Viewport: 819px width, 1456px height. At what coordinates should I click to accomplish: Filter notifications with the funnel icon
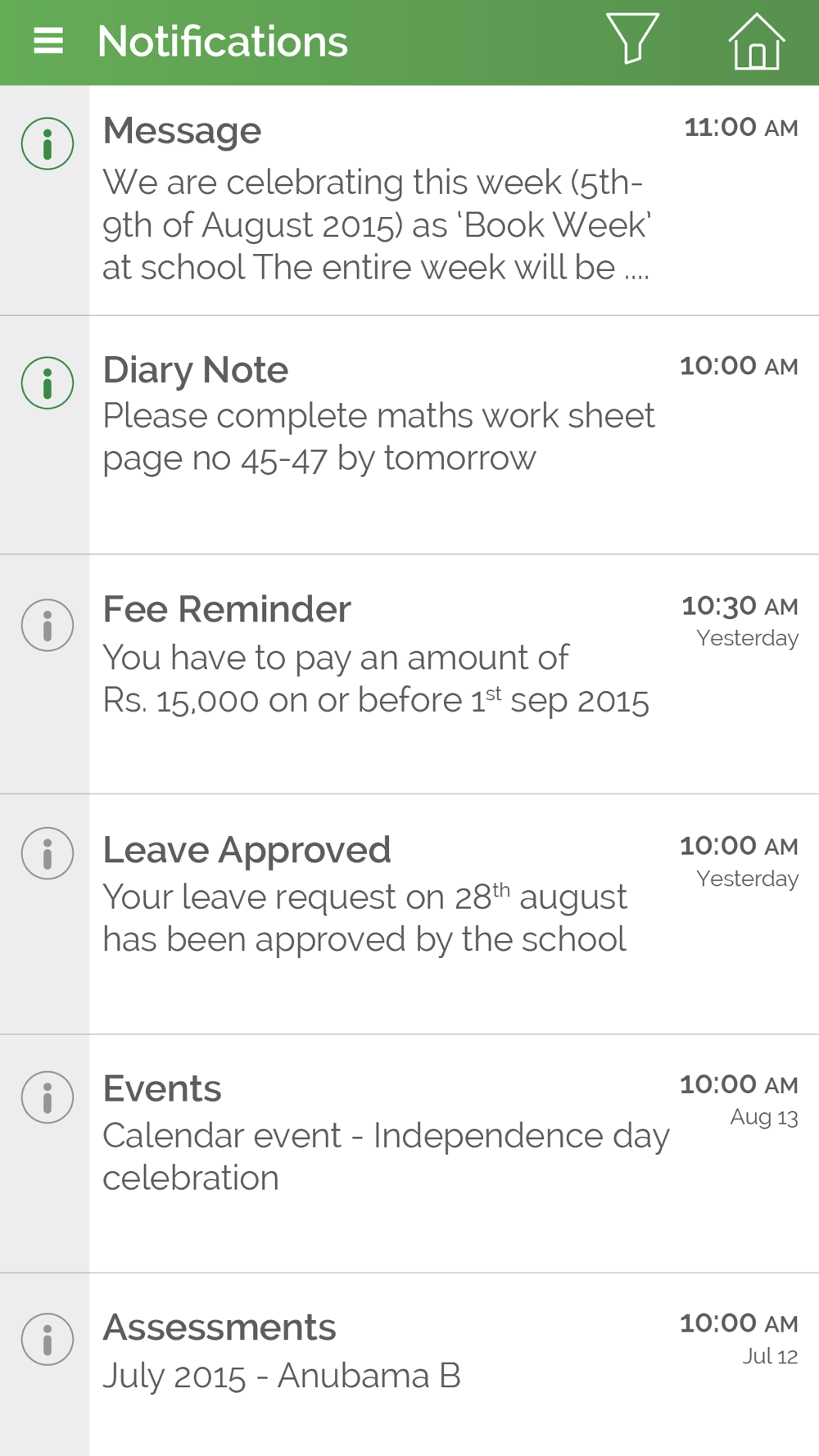click(632, 38)
